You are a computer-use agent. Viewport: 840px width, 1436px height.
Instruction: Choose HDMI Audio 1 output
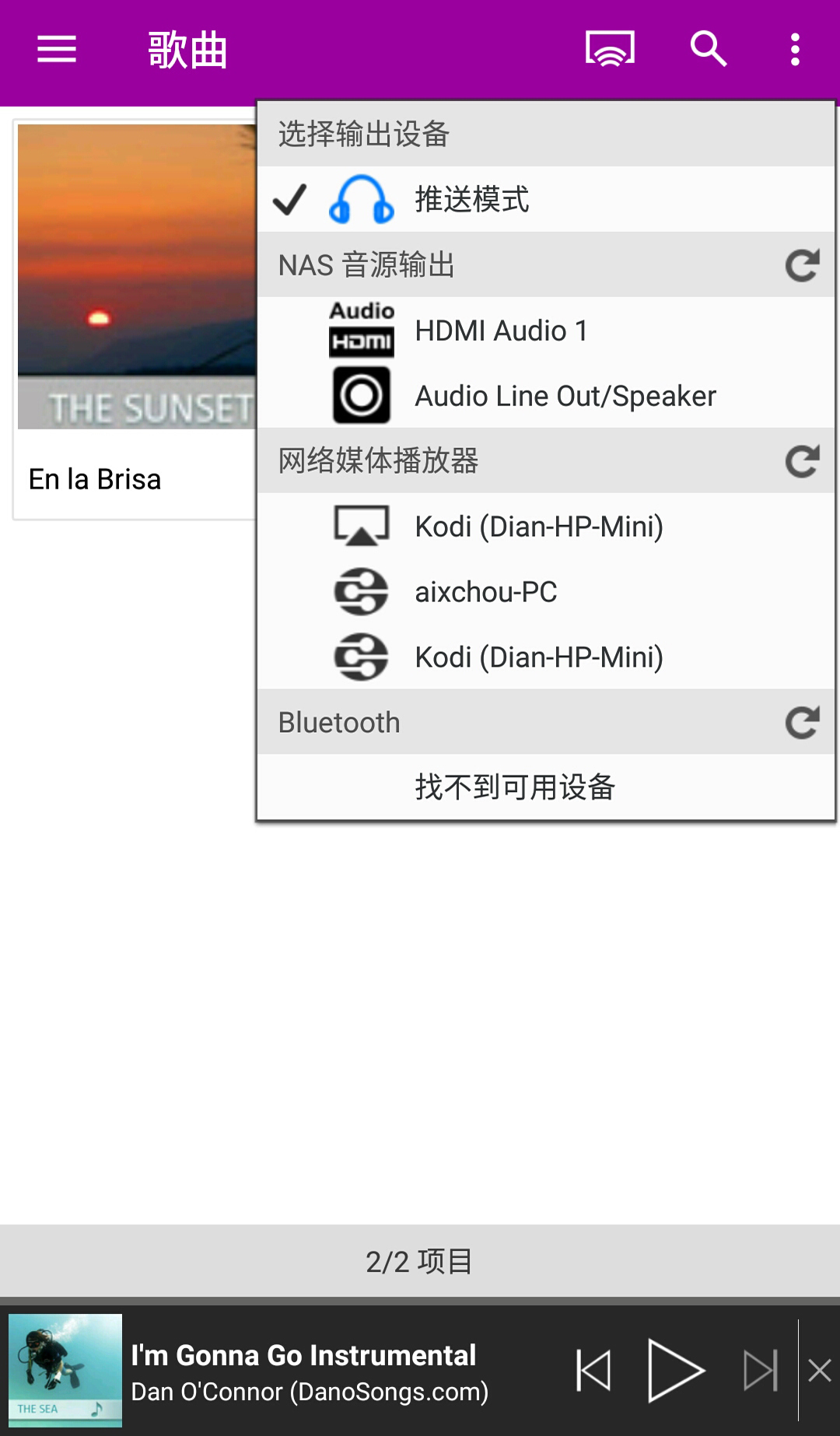pyautogui.click(x=544, y=331)
